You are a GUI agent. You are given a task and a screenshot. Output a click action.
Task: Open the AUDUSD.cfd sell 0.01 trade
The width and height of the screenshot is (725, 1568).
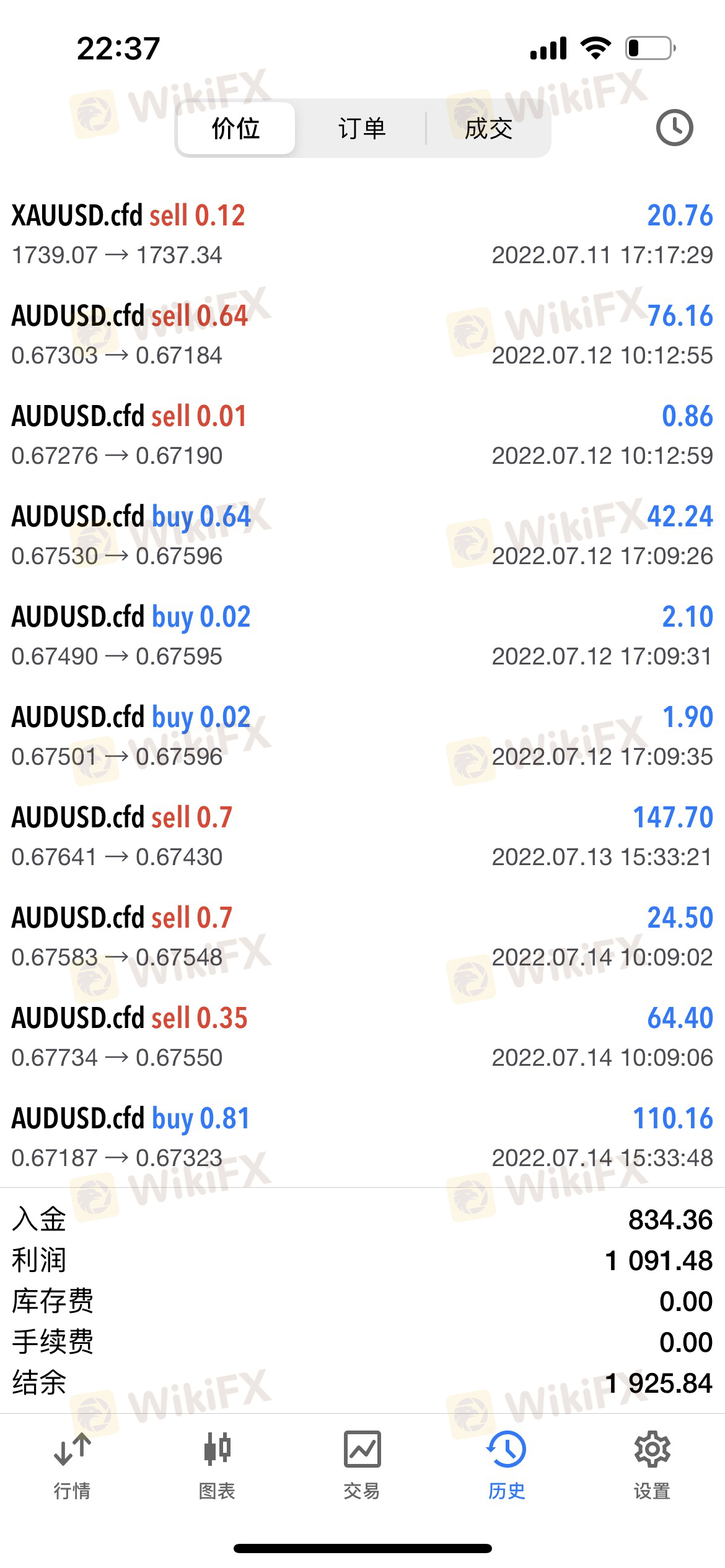click(x=362, y=435)
